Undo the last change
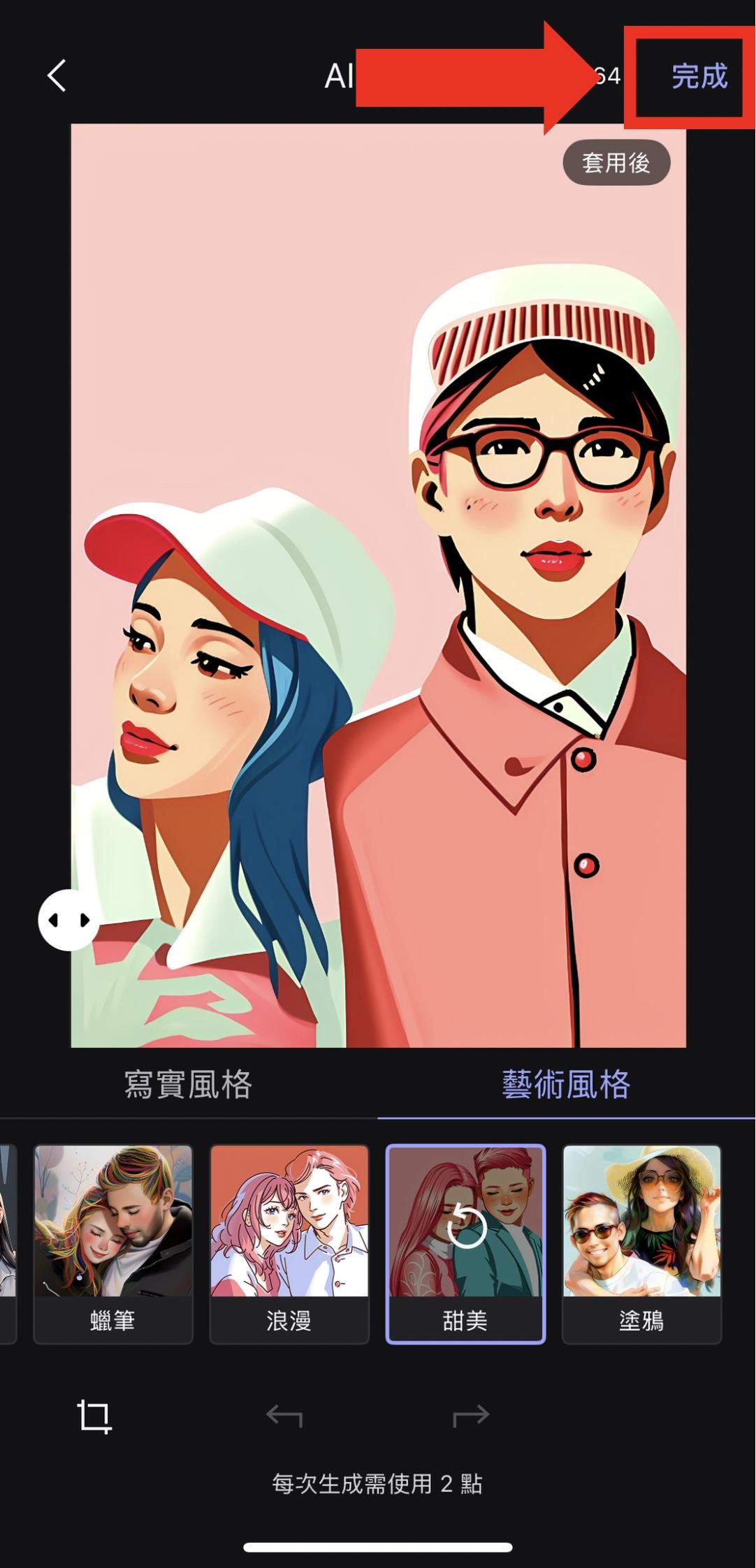The image size is (756, 1568). (x=284, y=1416)
